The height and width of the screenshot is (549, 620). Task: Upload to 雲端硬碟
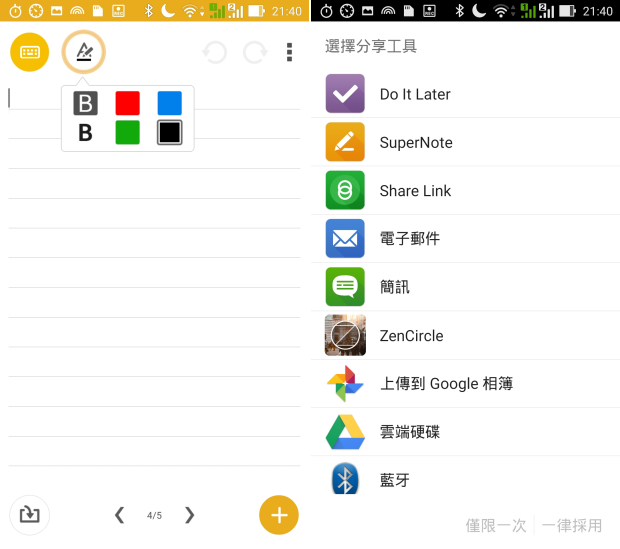click(410, 432)
